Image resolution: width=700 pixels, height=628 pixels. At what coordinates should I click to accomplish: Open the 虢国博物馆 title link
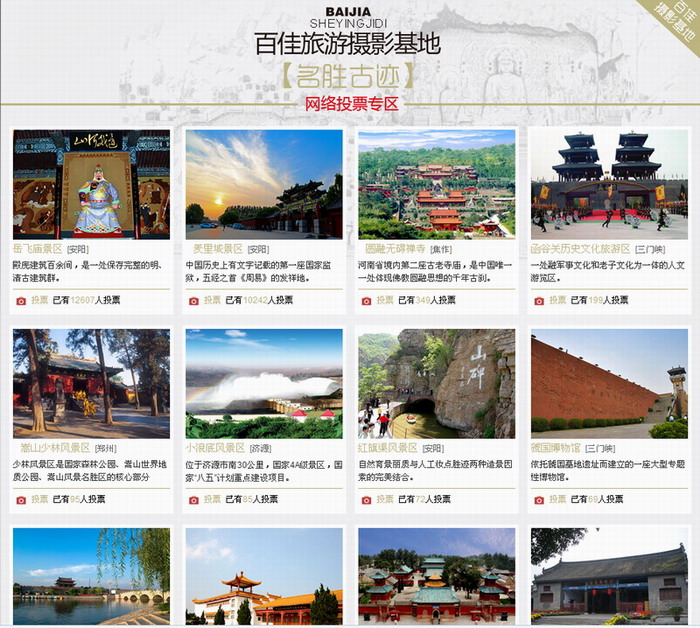[x=555, y=448]
